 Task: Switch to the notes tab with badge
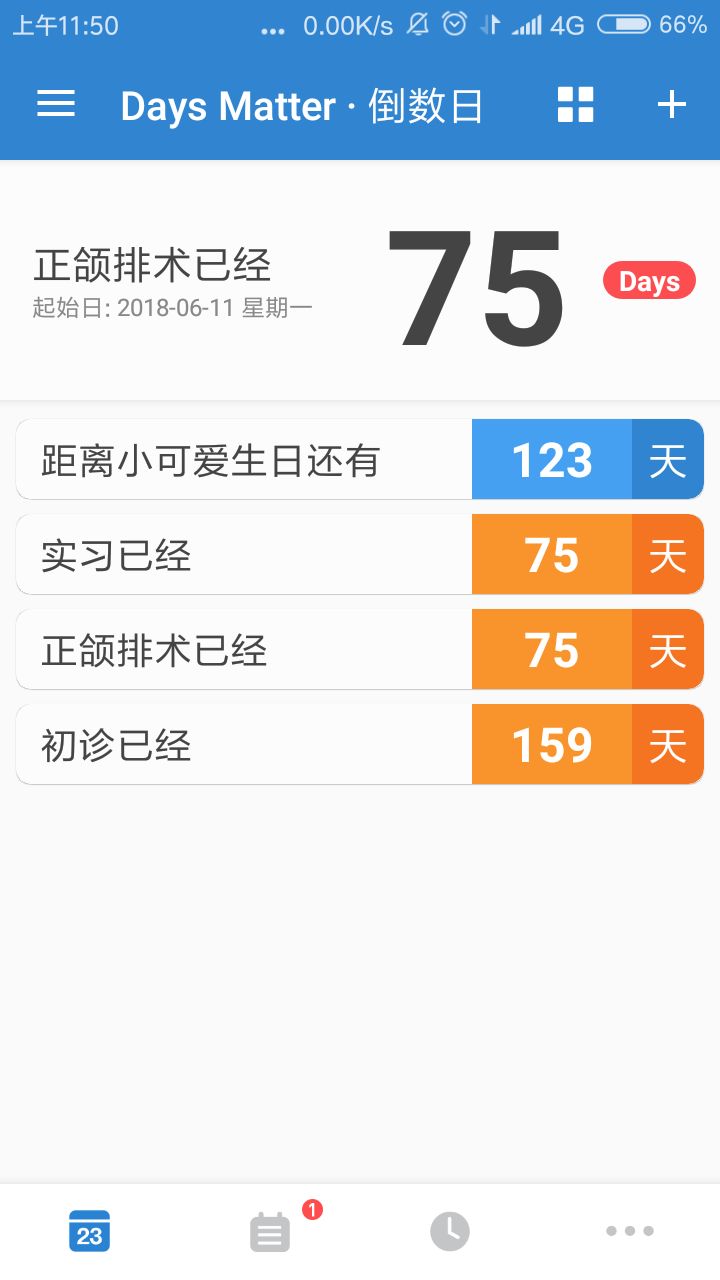pyautogui.click(x=270, y=1231)
